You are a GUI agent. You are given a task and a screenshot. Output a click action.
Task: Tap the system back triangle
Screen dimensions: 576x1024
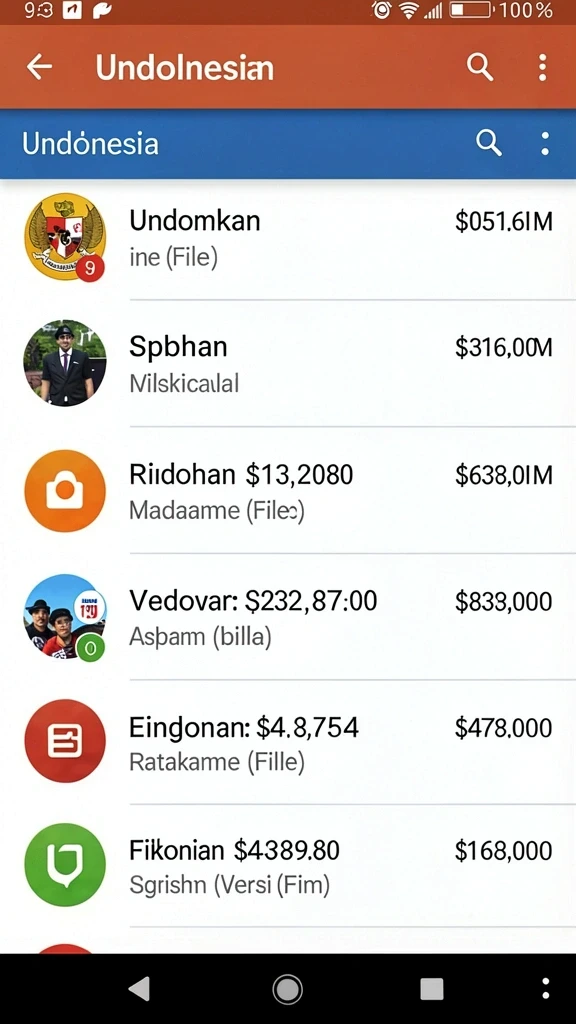(139, 989)
